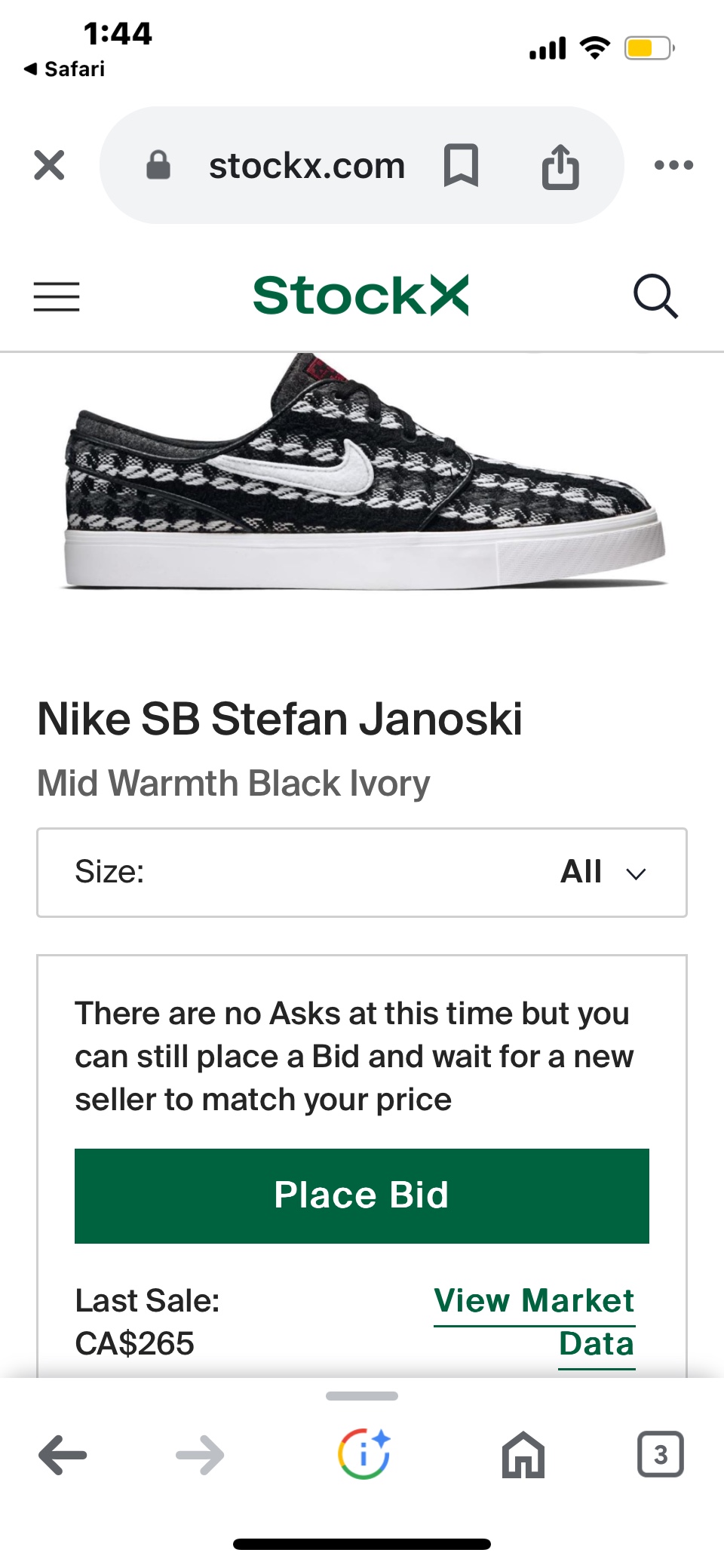
Task: Open the tab switcher showing 3 tabs
Action: coord(661,1453)
